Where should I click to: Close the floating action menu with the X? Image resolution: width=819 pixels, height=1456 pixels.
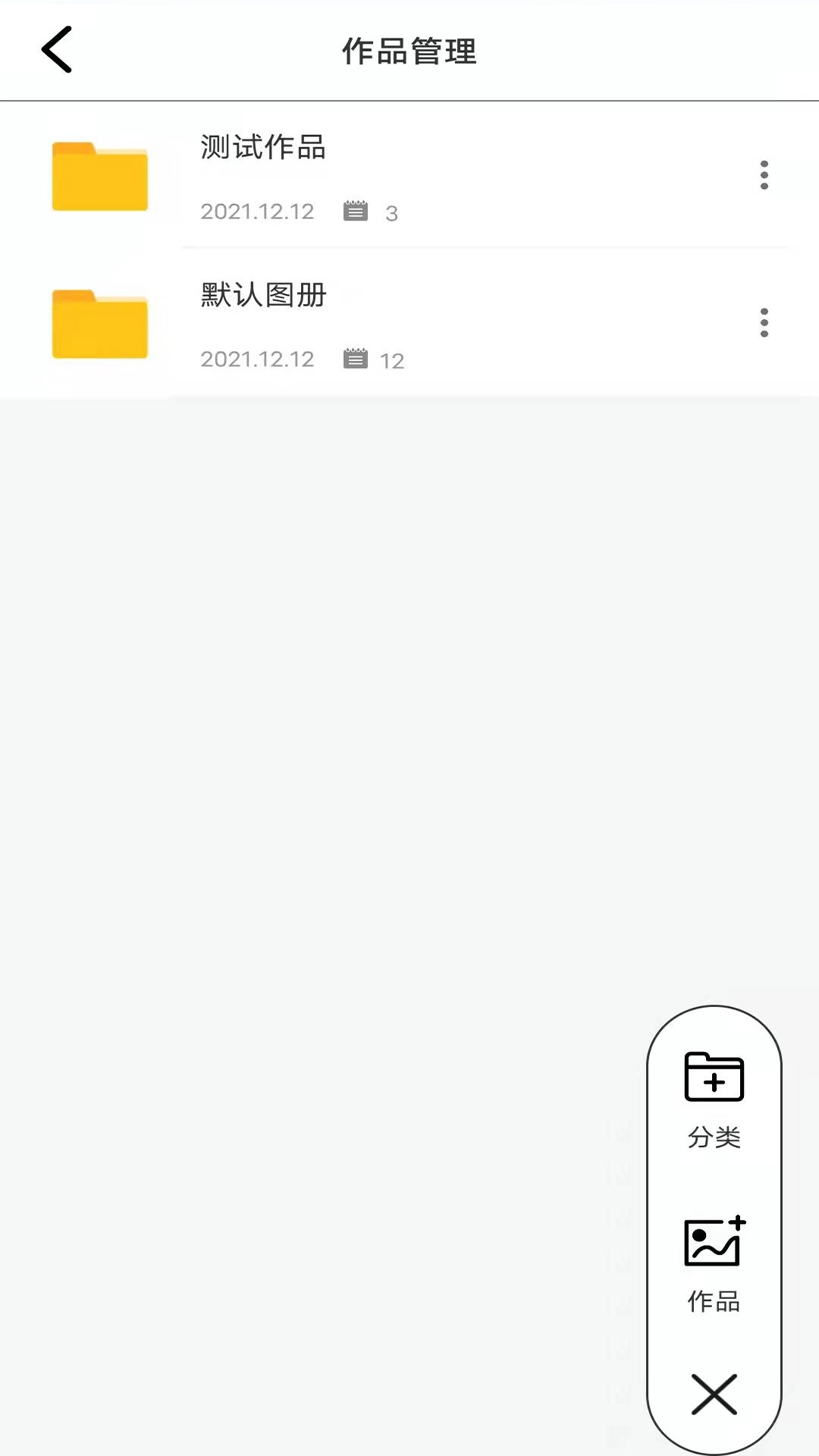(714, 1395)
